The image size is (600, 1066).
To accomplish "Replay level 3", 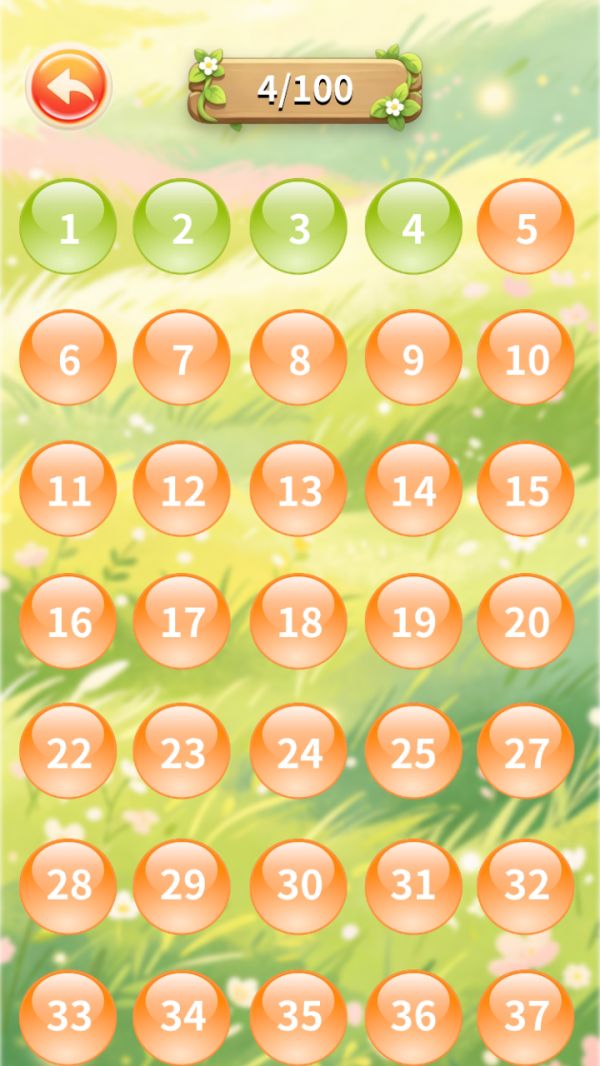I will (x=298, y=226).
